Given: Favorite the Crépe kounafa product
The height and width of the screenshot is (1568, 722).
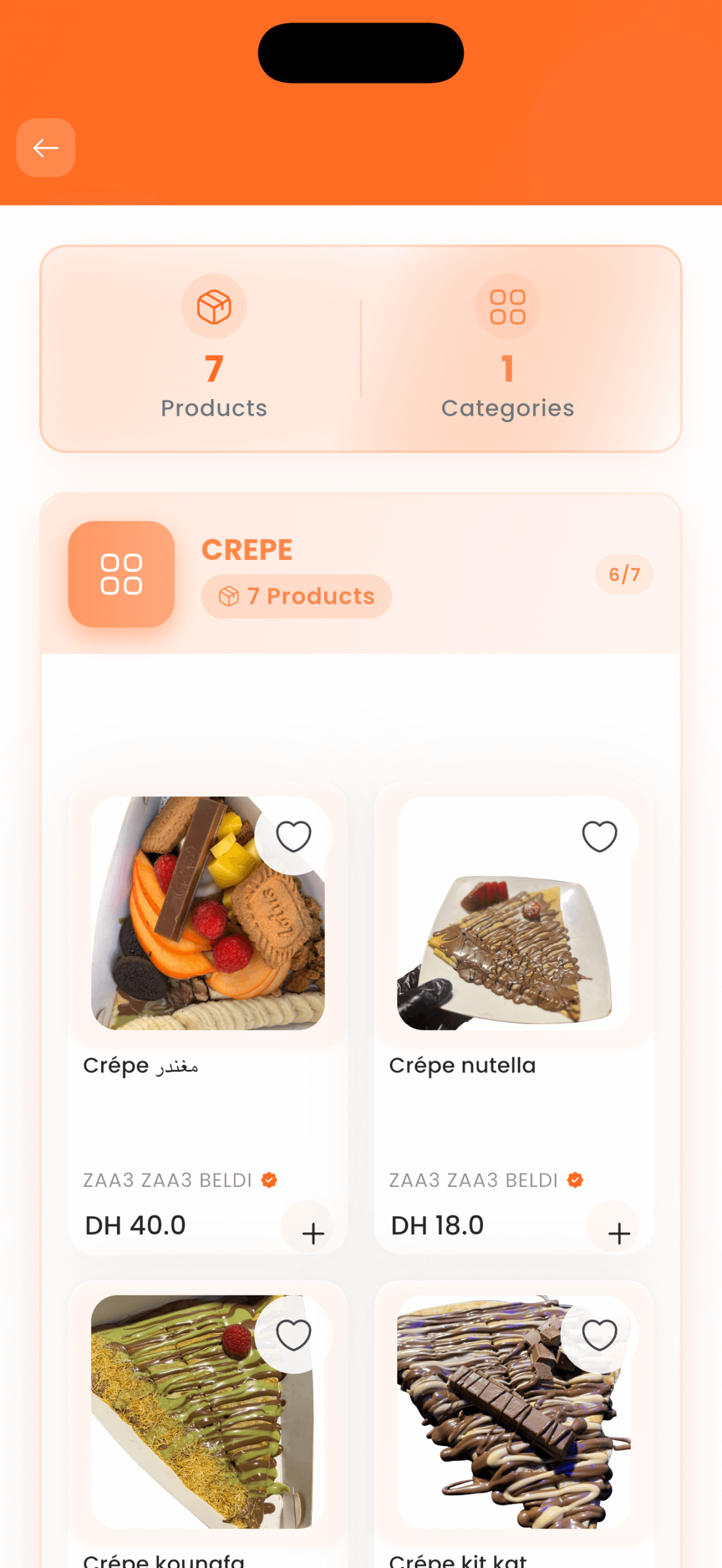Looking at the screenshot, I should tap(293, 1334).
